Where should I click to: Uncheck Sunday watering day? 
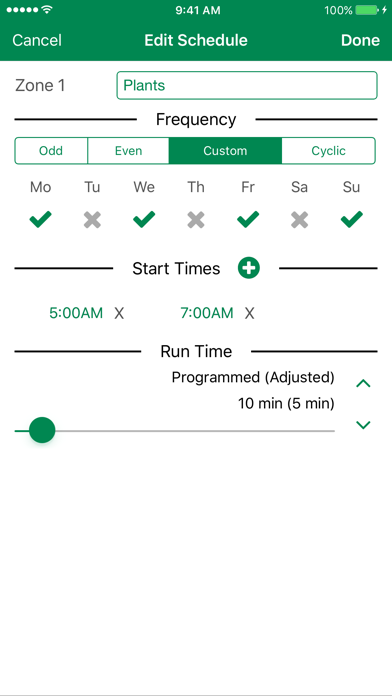pyautogui.click(x=352, y=219)
